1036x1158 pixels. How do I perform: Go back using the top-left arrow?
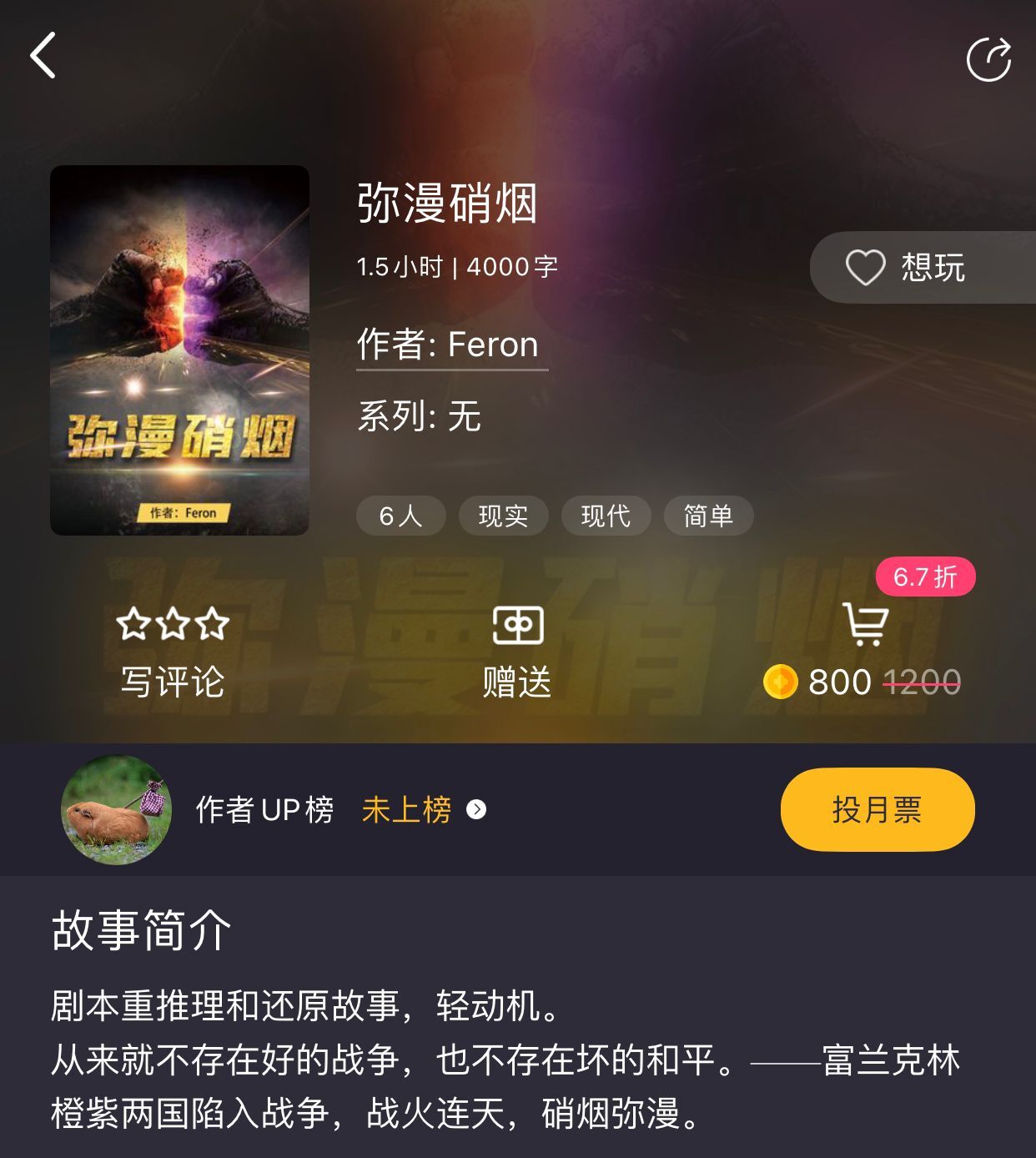43,56
